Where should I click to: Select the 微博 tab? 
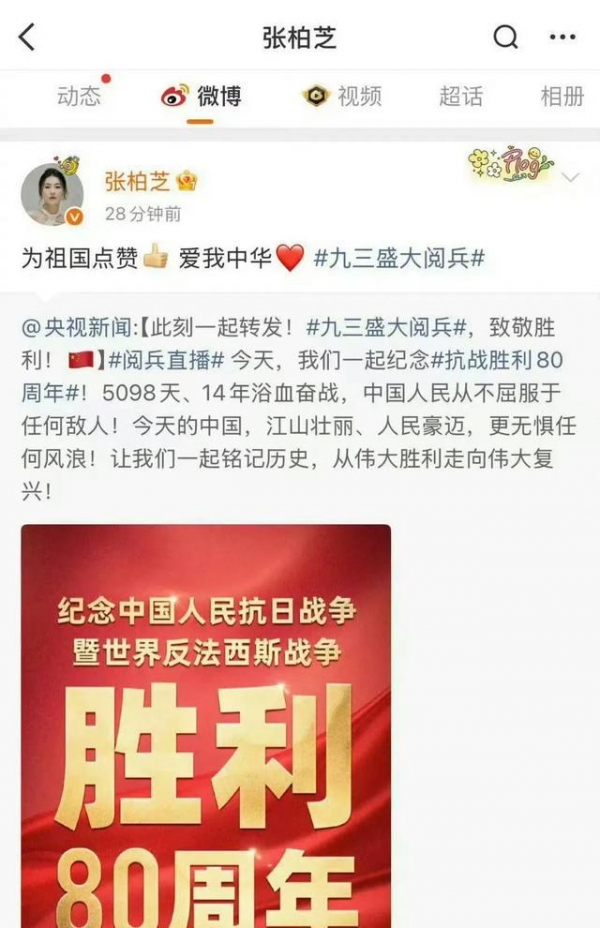point(201,96)
